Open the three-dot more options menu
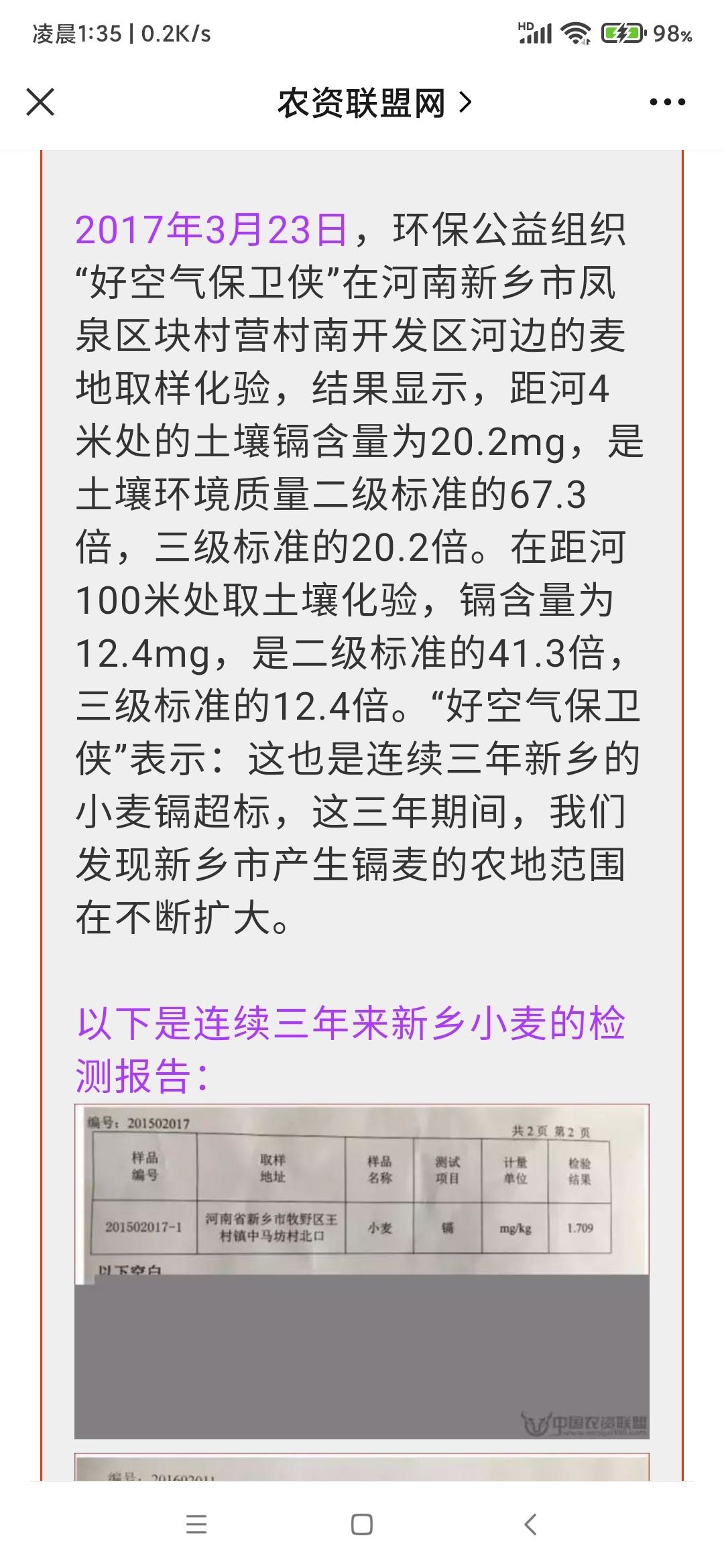The width and height of the screenshot is (724, 1568). coord(667,103)
